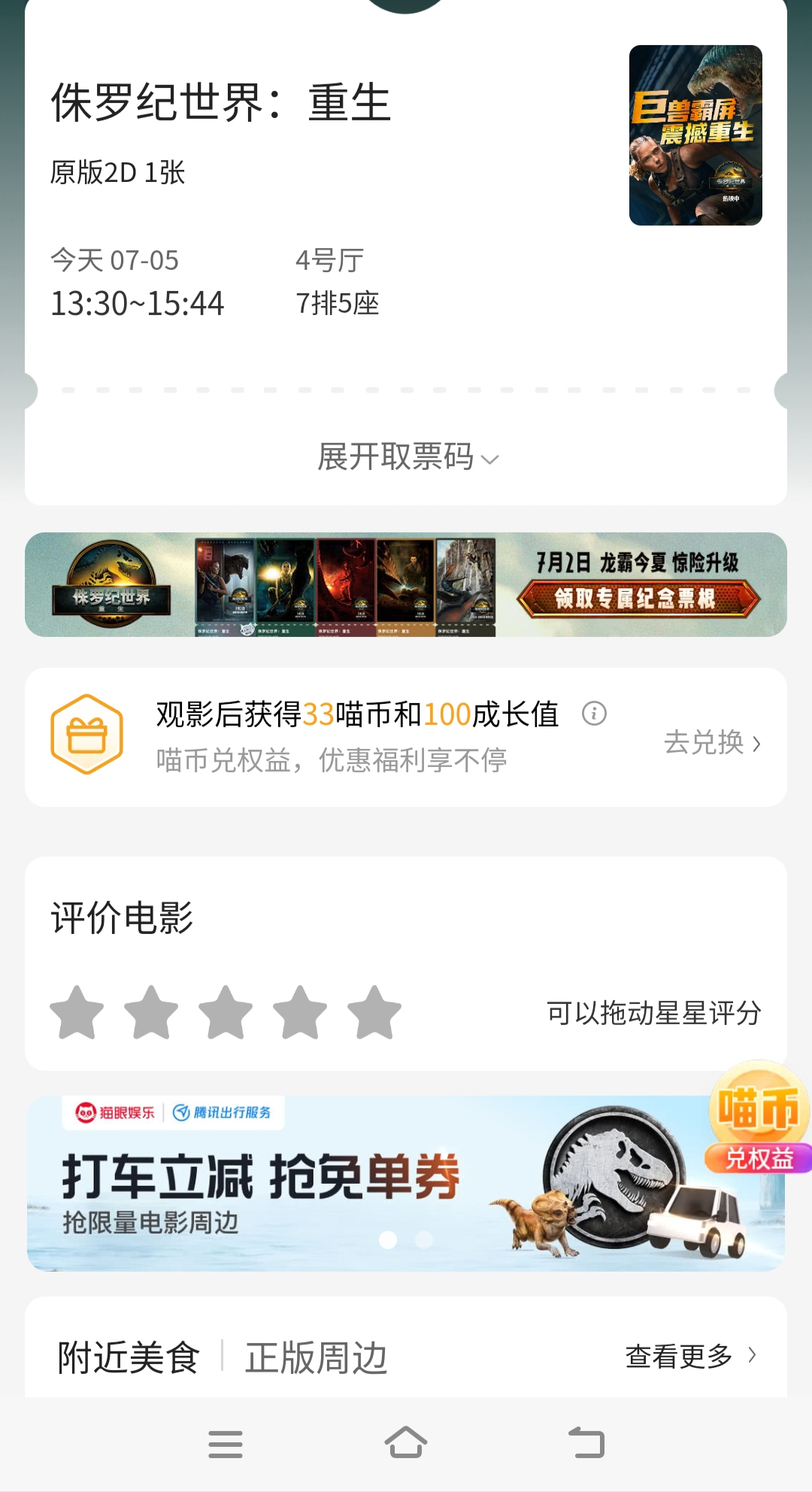Switch to the 附近美食 tab
The height and width of the screenshot is (1492, 812).
coord(129,1357)
